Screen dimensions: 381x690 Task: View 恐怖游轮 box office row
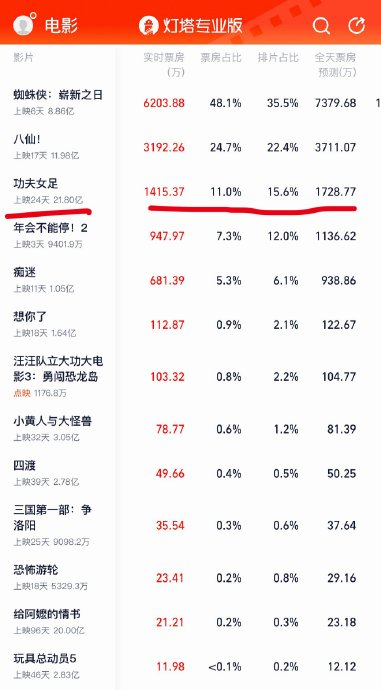click(190, 578)
